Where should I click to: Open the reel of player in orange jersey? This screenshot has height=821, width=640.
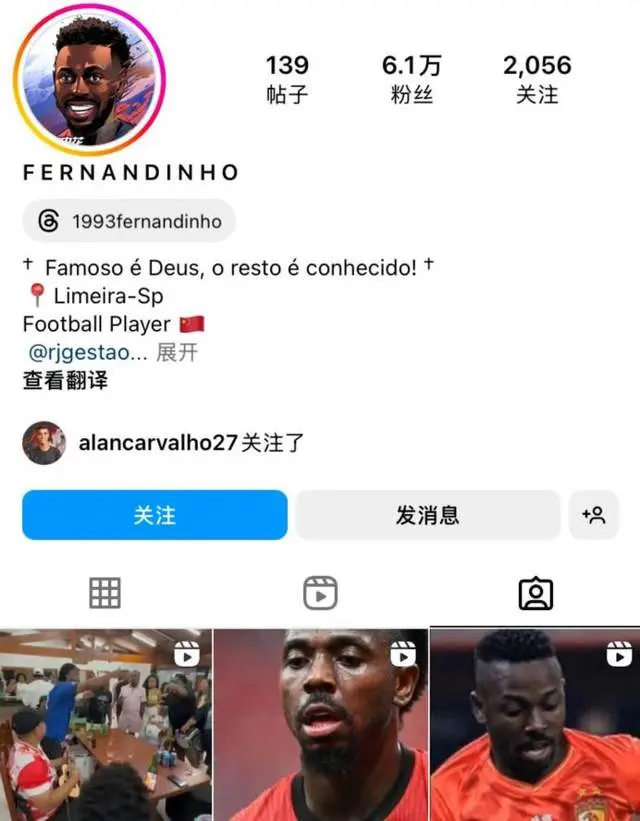tap(536, 725)
